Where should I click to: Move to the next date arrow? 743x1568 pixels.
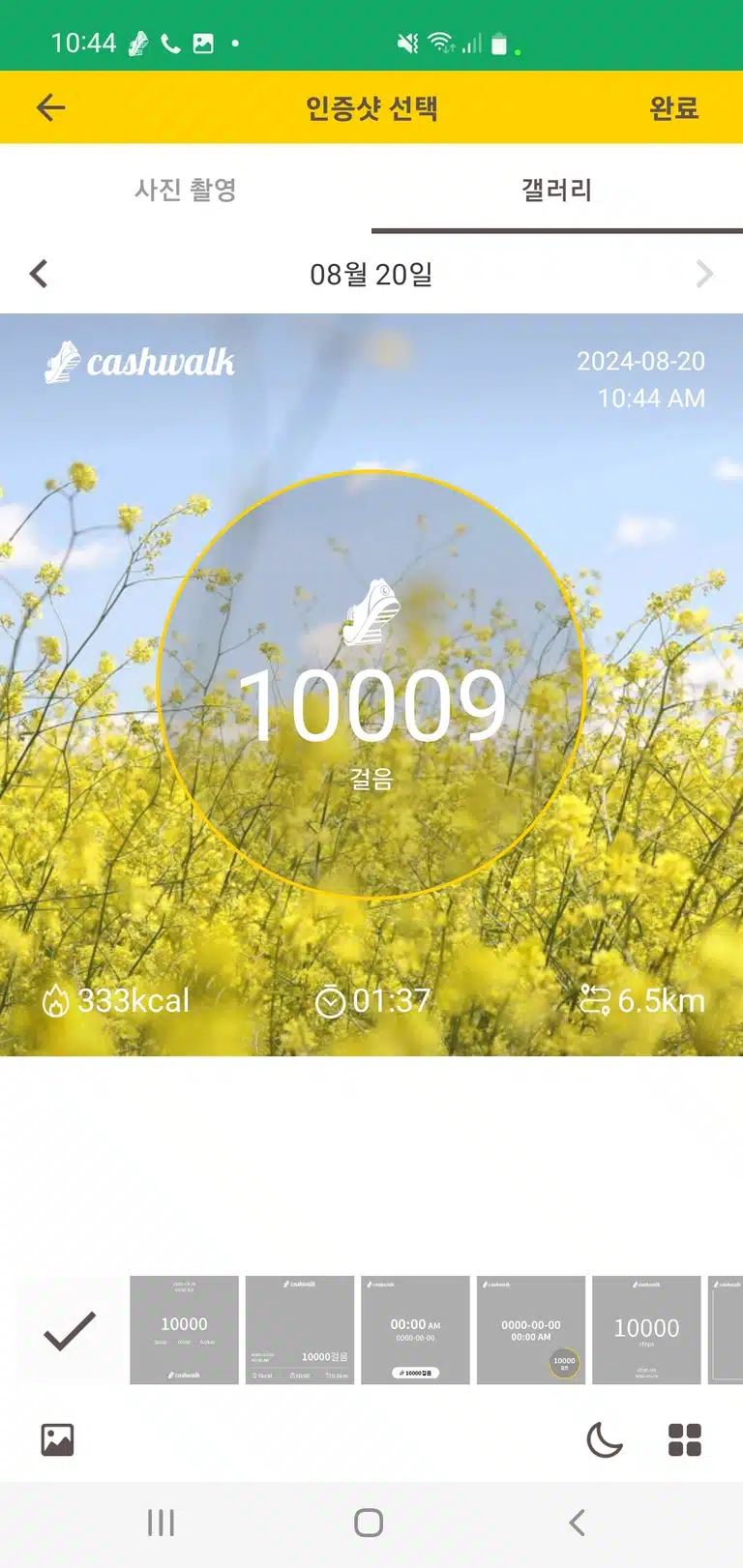704,274
